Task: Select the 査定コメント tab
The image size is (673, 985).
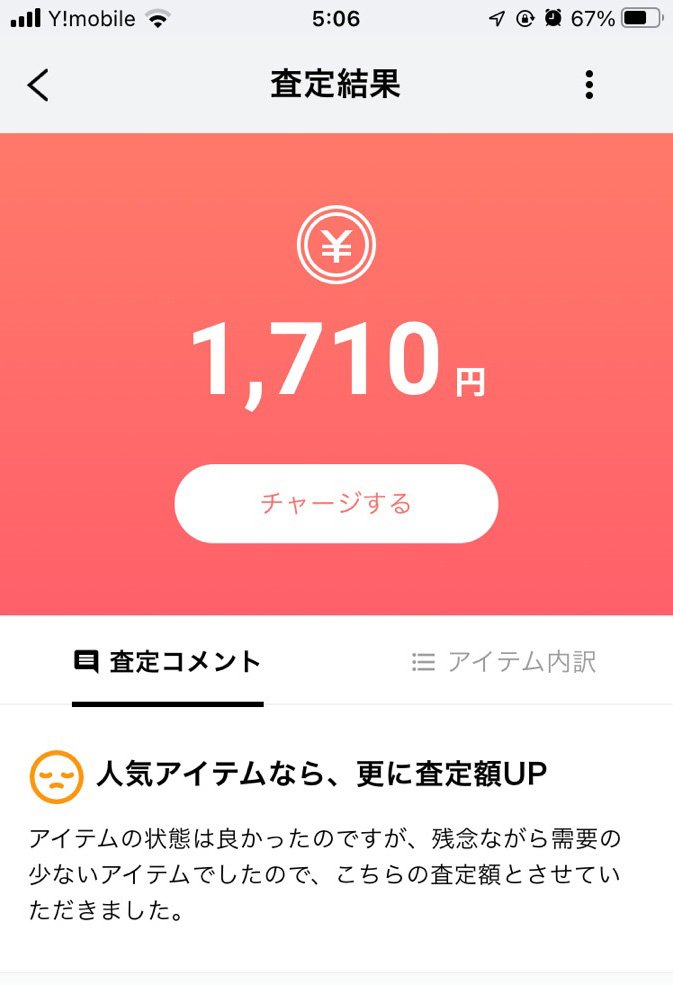Action: 168,662
